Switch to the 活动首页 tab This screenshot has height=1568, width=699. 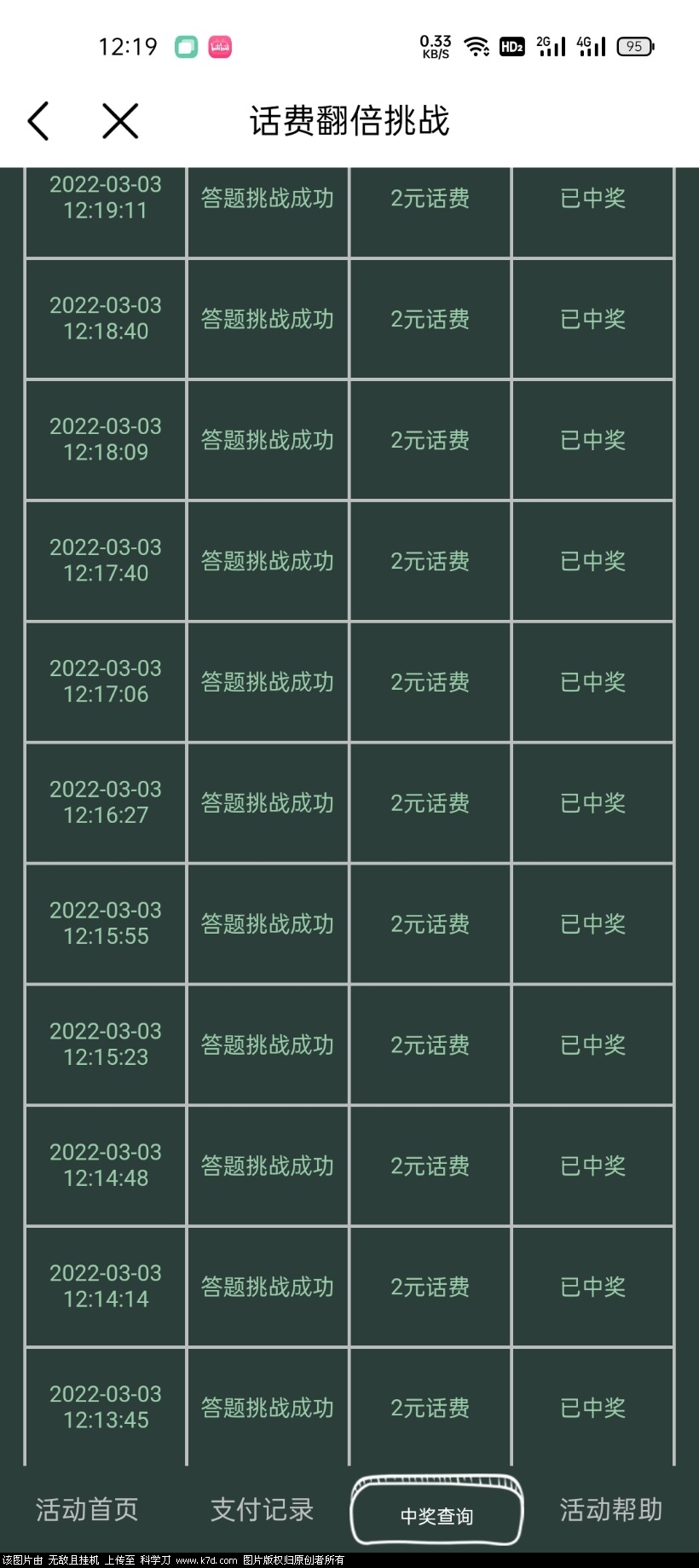87,1509
